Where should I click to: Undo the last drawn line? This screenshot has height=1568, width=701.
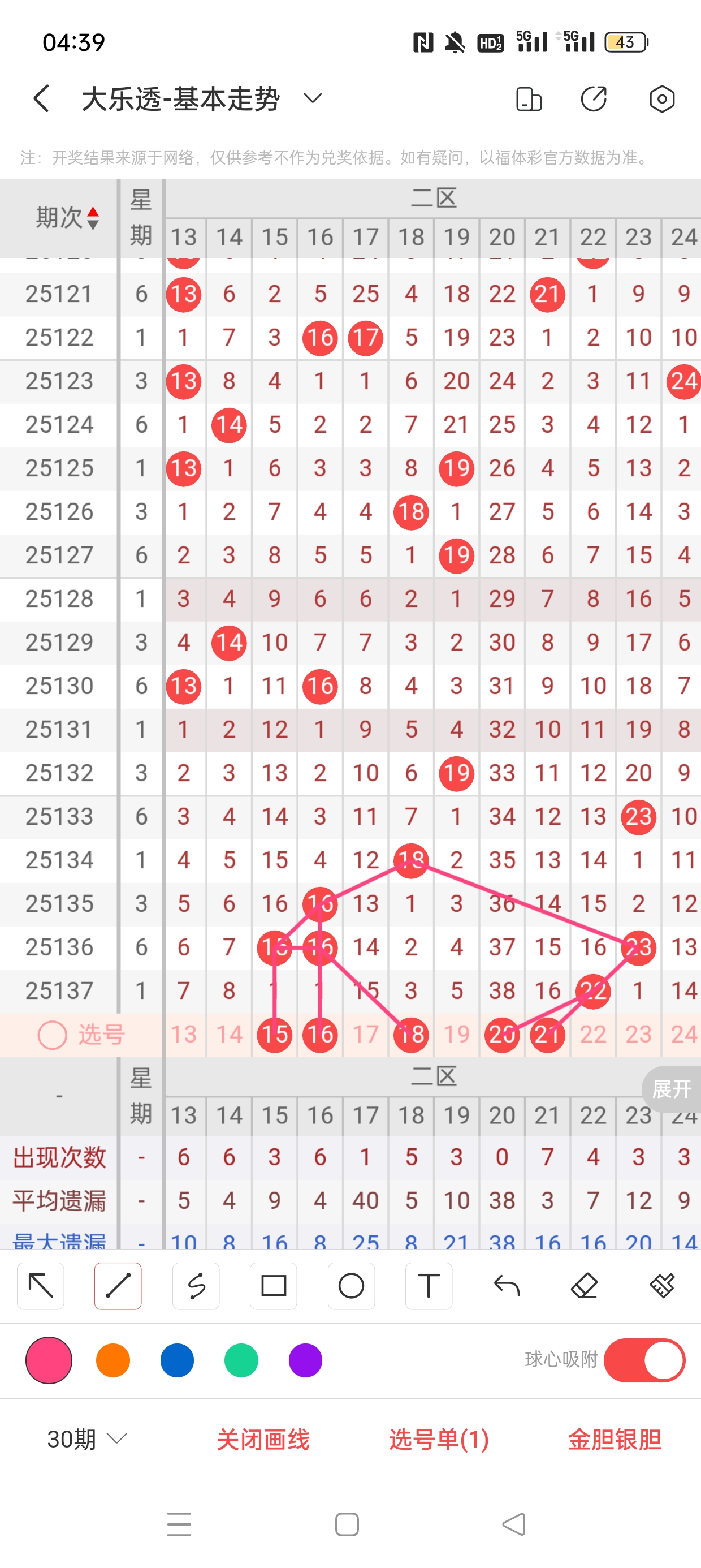click(507, 1286)
